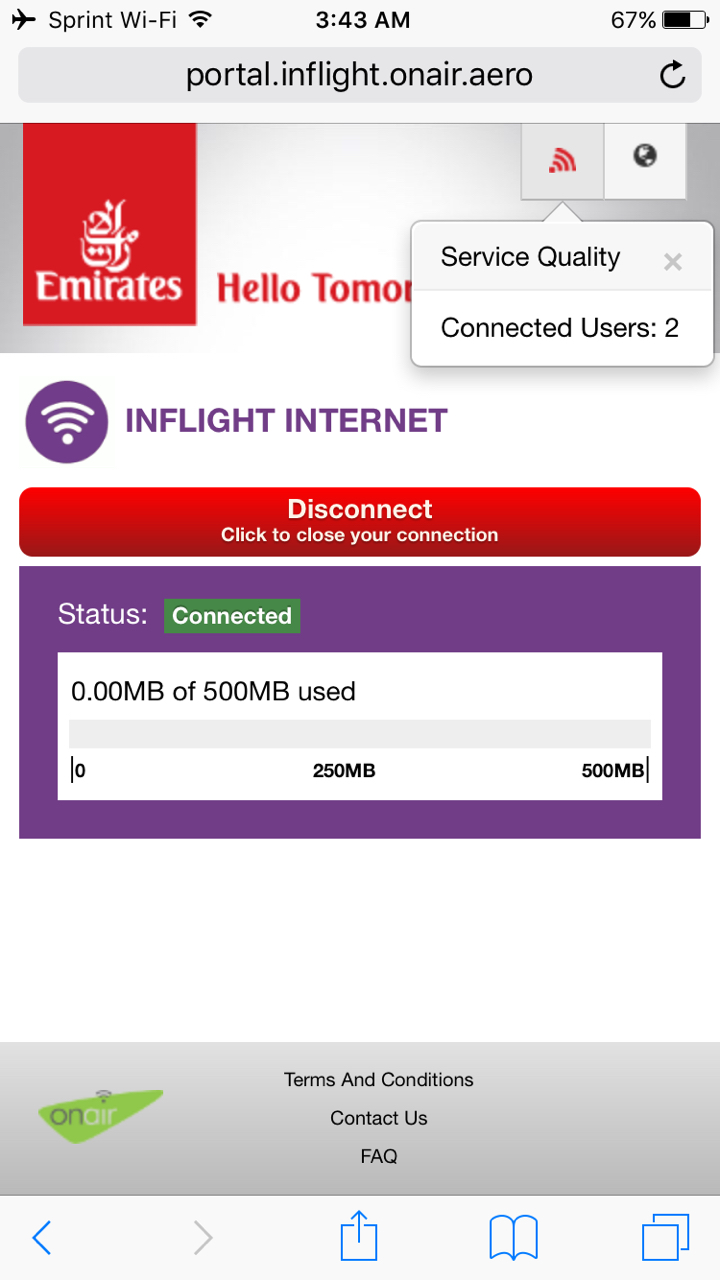
Task: Open the globe language icon
Action: [x=645, y=158]
